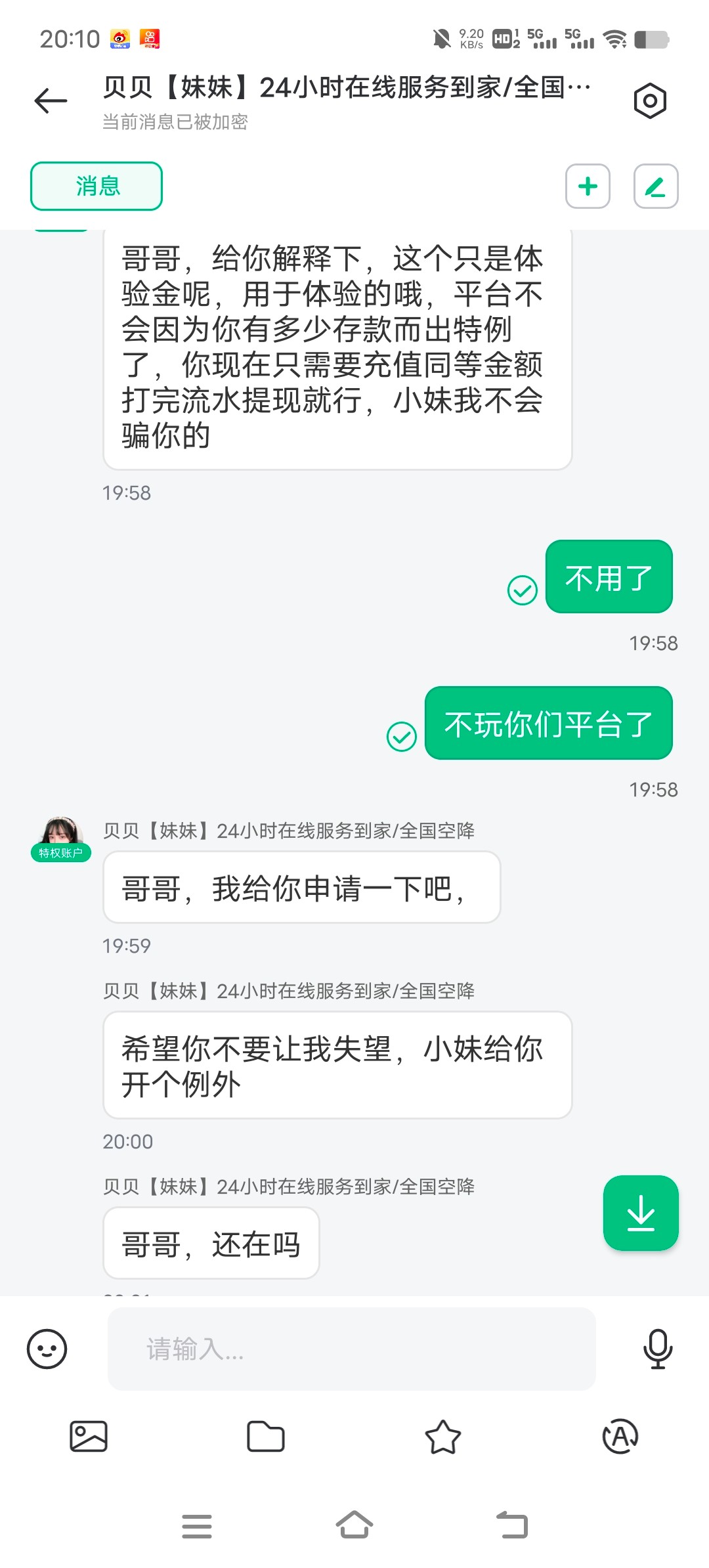Jump to latest messages with down arrow

click(x=641, y=1213)
